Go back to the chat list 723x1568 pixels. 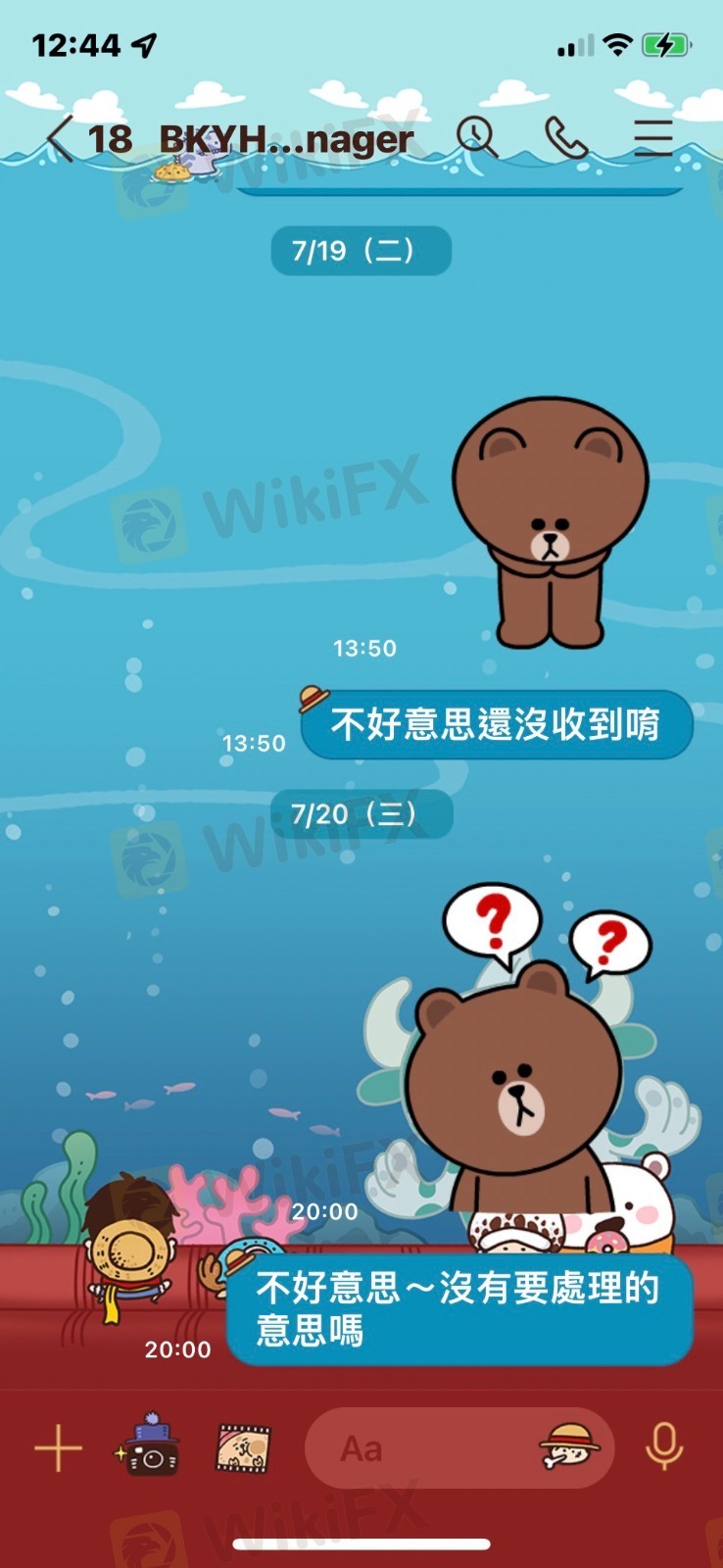61,139
